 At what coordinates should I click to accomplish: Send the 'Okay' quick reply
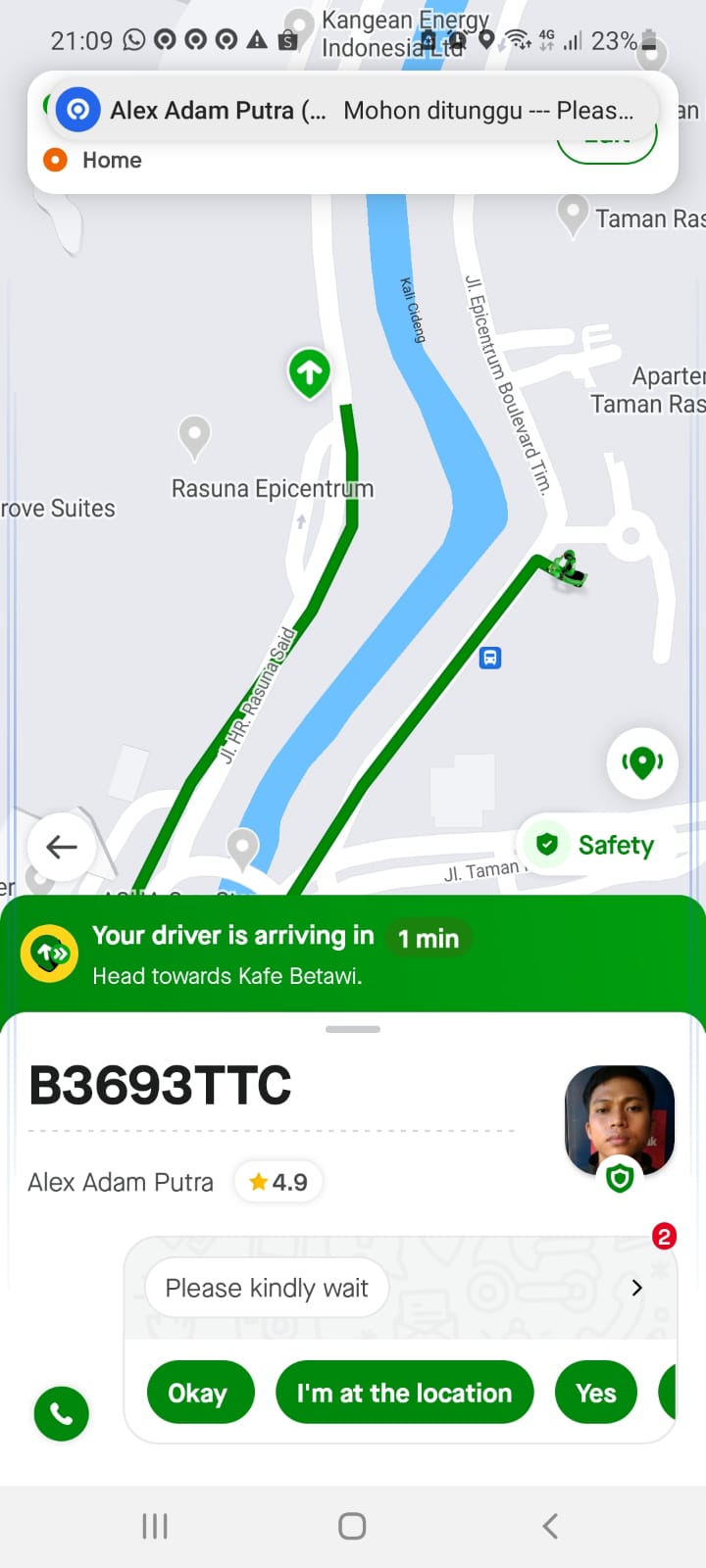[x=200, y=1393]
